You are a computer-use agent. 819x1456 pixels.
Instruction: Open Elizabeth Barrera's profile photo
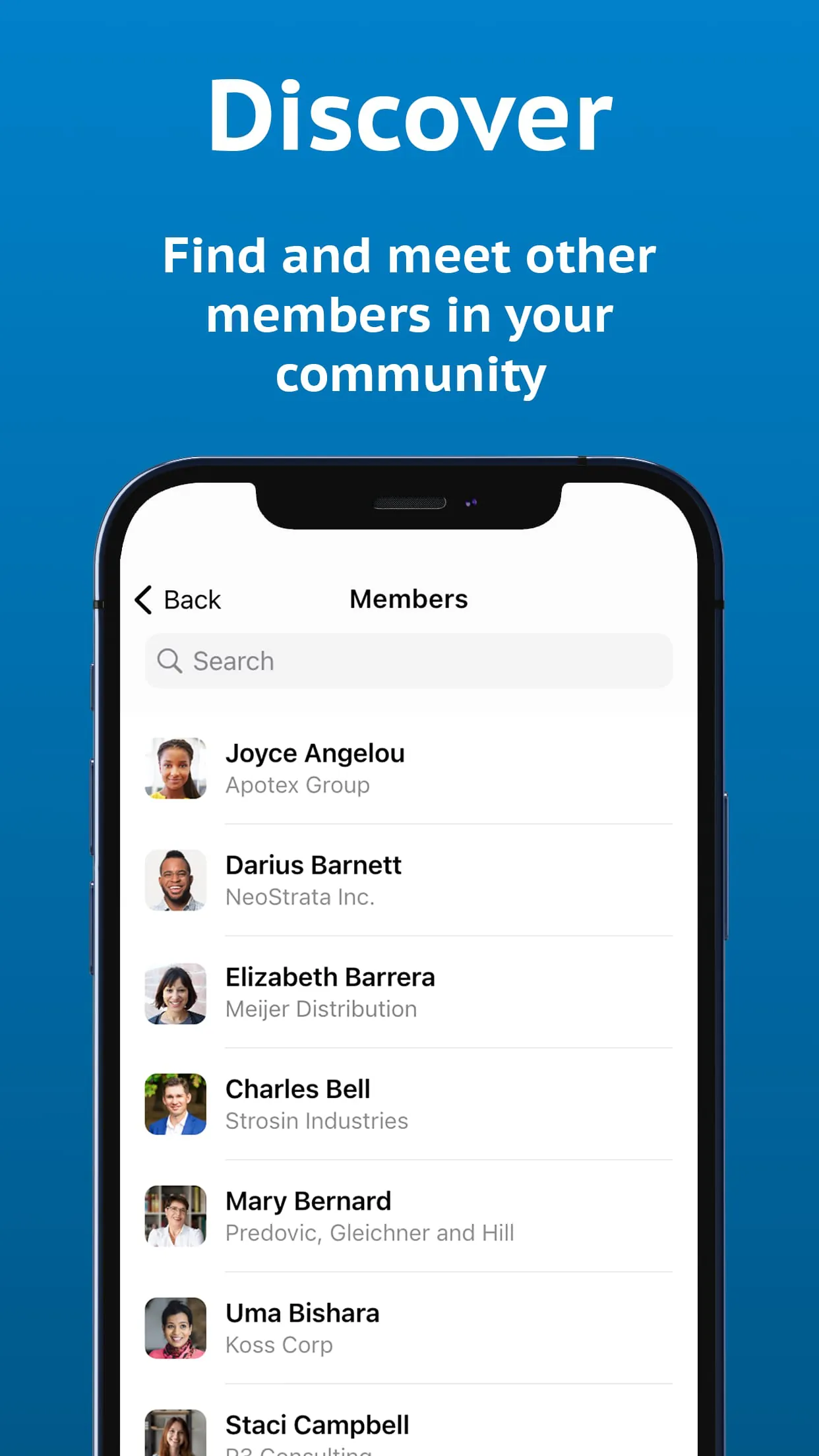(175, 992)
